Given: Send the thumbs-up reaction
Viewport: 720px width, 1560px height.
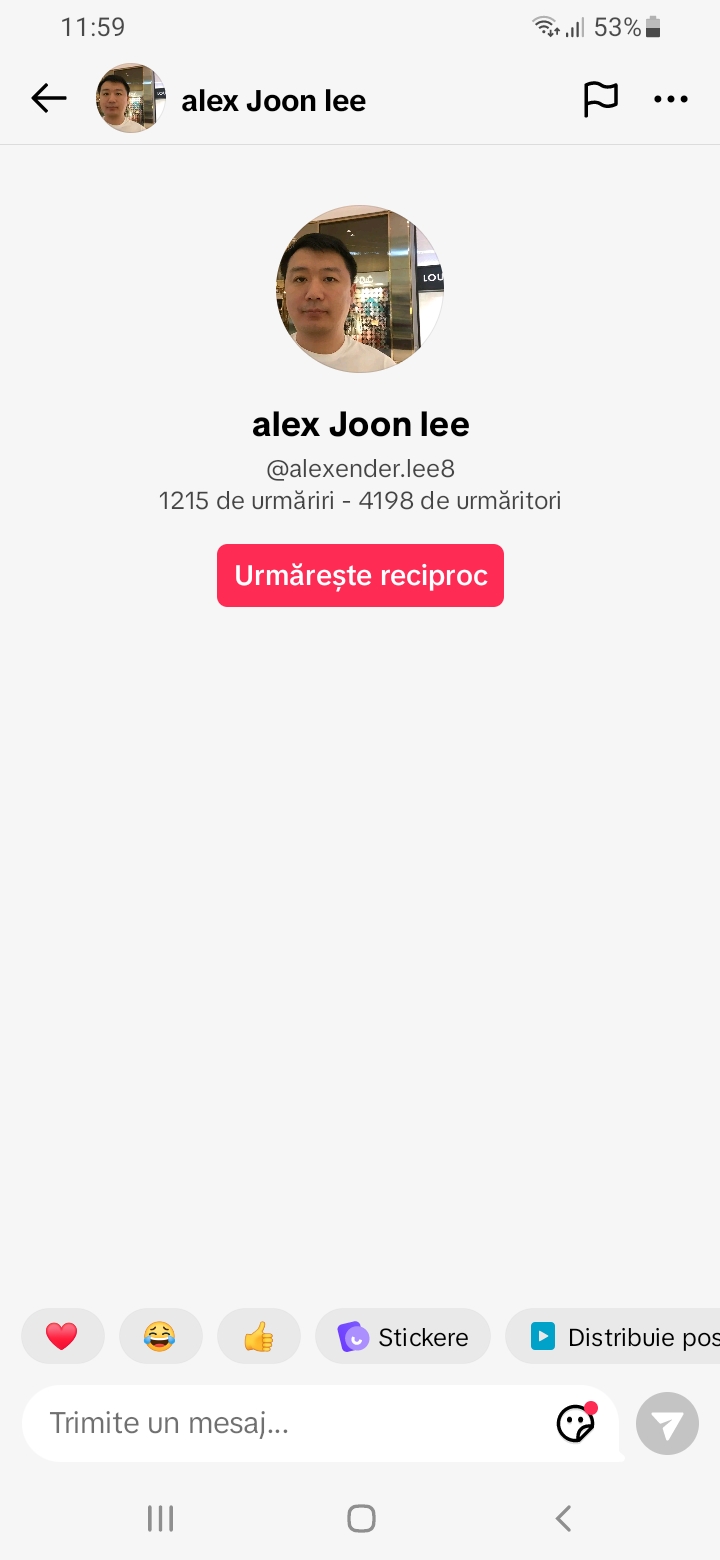Looking at the screenshot, I should click(x=258, y=1336).
